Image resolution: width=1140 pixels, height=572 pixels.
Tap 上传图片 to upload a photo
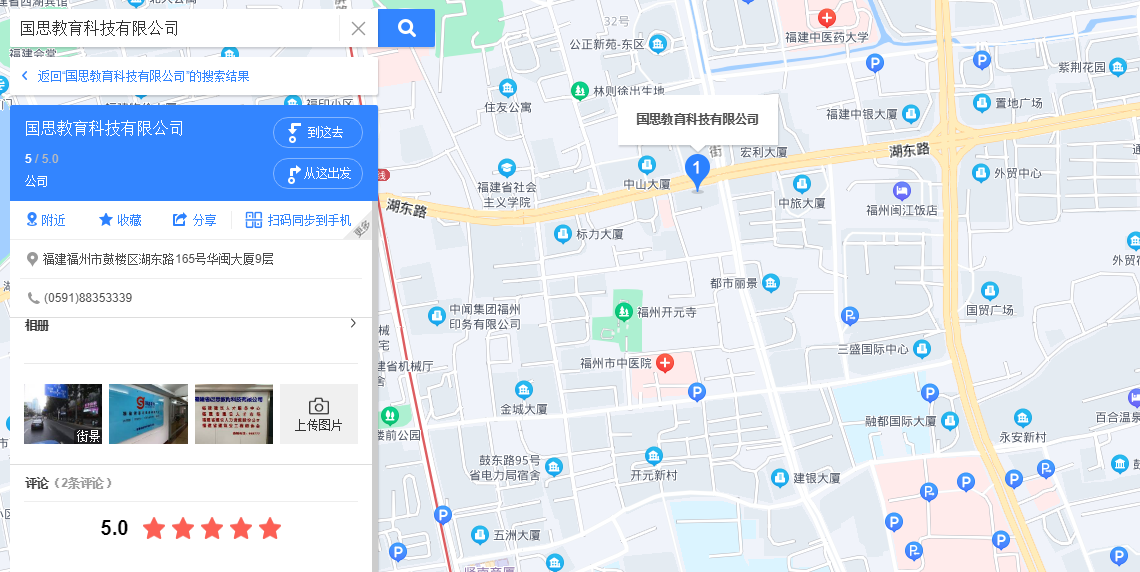coord(318,414)
